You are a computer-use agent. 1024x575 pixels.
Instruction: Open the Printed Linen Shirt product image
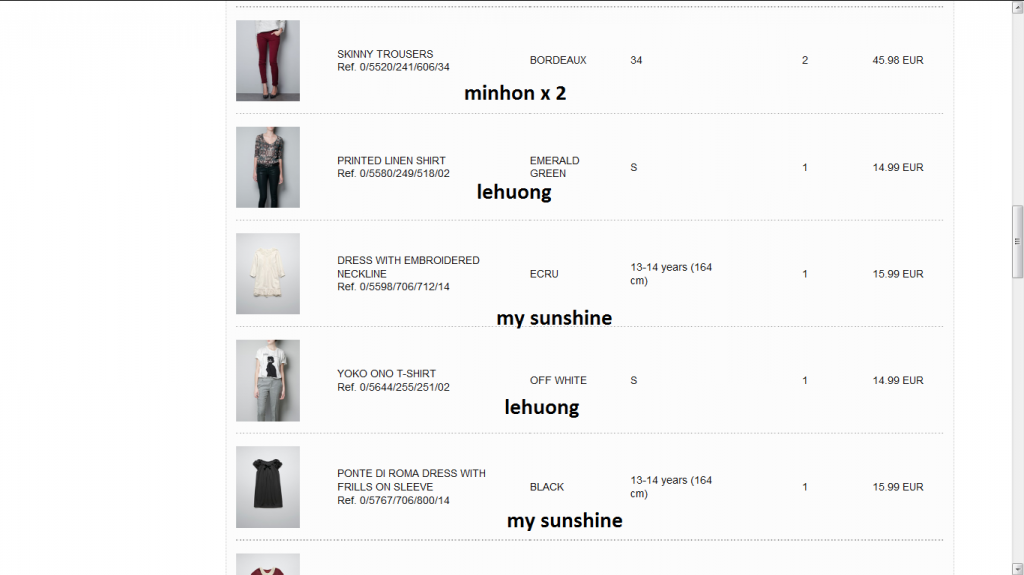(268, 167)
